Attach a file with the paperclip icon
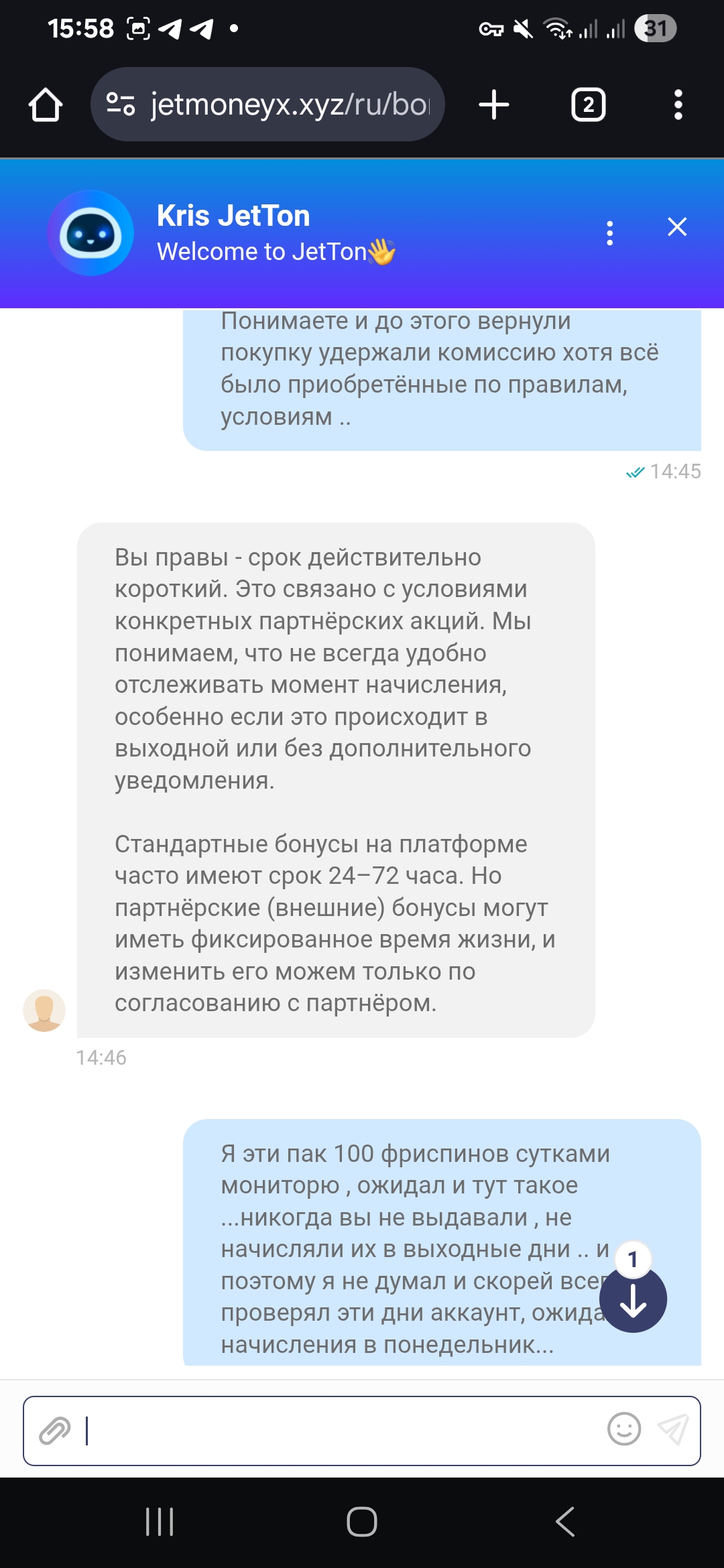Image resolution: width=724 pixels, height=1568 pixels. (x=55, y=1431)
